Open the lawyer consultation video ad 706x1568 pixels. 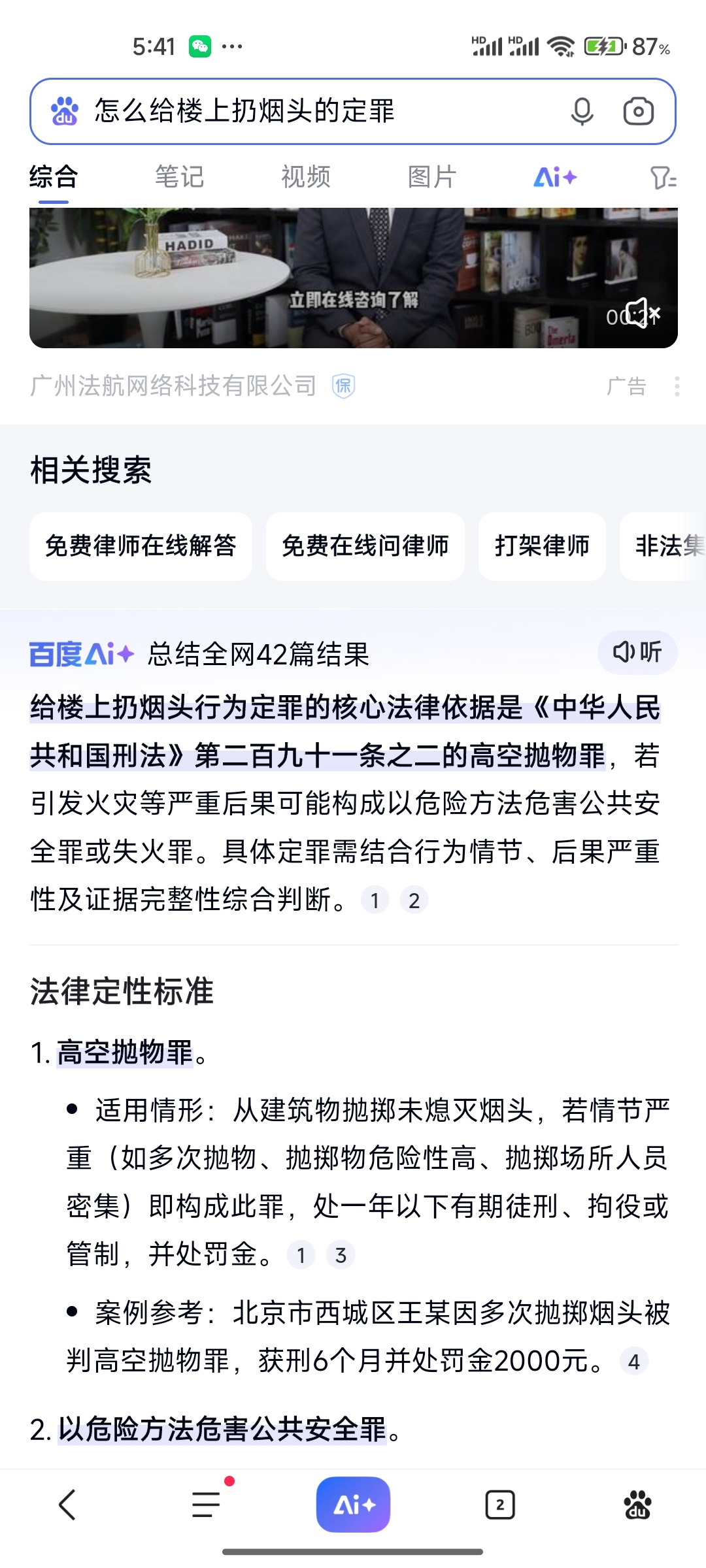coord(353,278)
